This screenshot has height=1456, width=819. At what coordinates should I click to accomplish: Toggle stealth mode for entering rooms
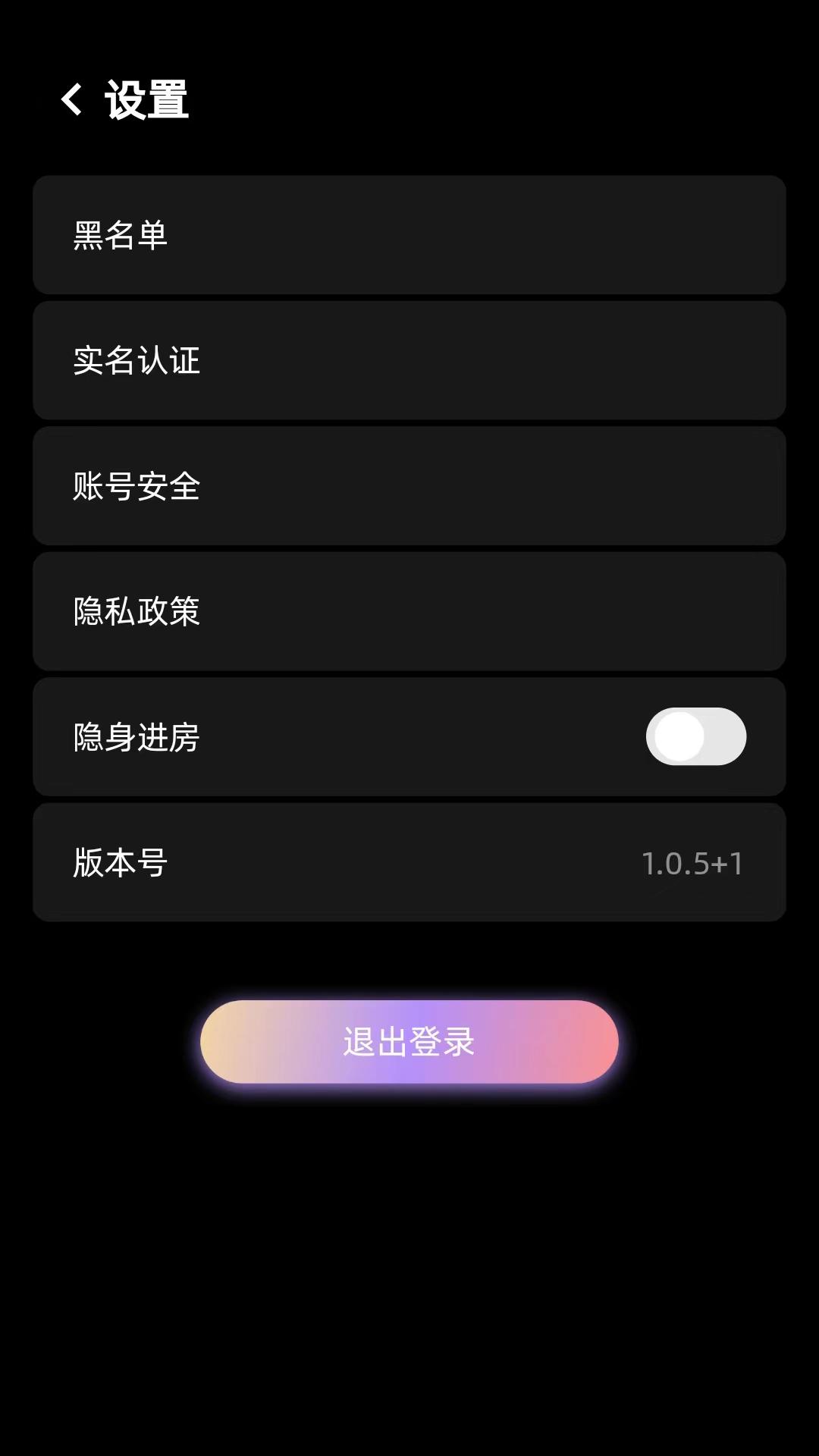695,736
